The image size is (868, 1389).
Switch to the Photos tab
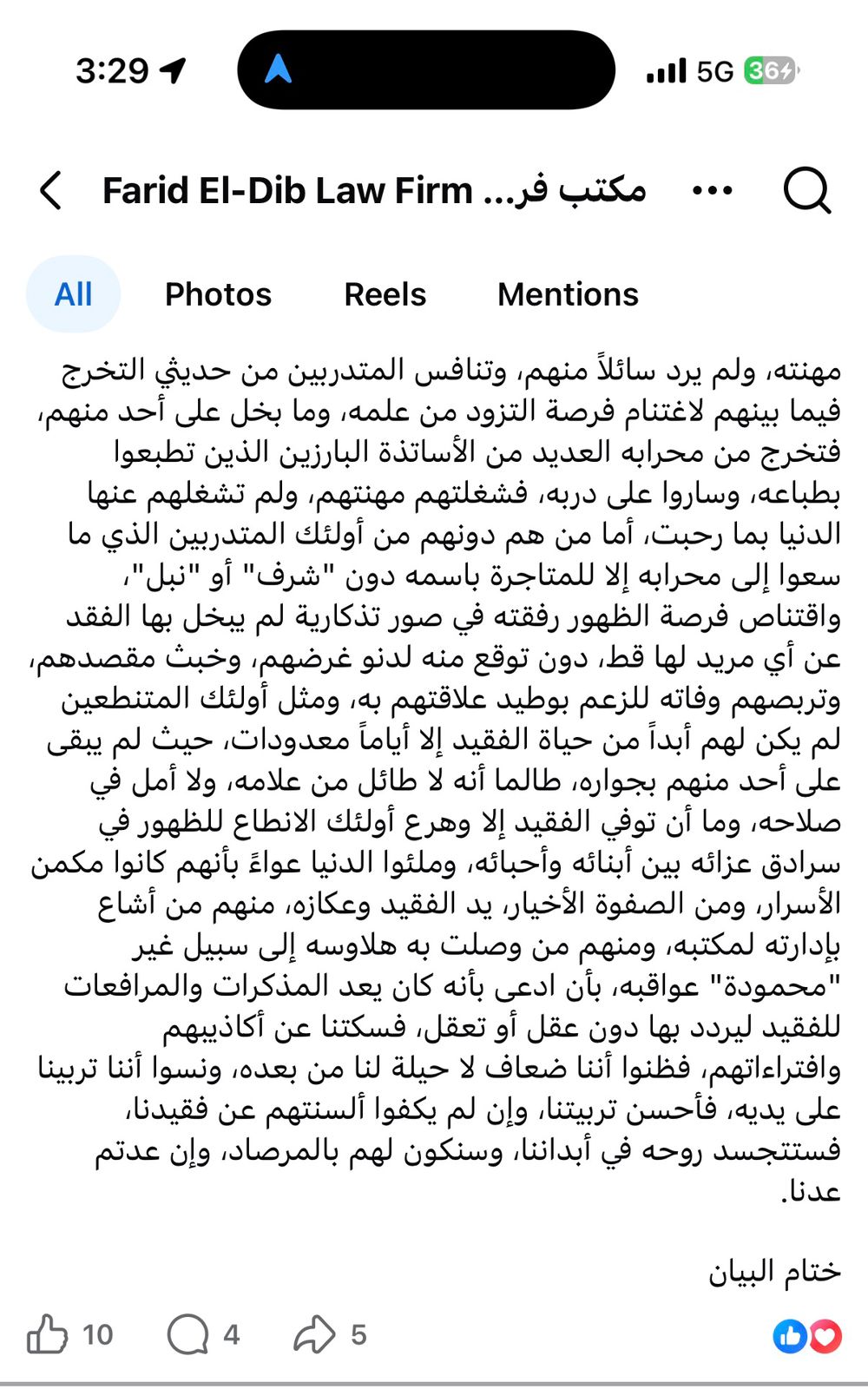pos(218,294)
